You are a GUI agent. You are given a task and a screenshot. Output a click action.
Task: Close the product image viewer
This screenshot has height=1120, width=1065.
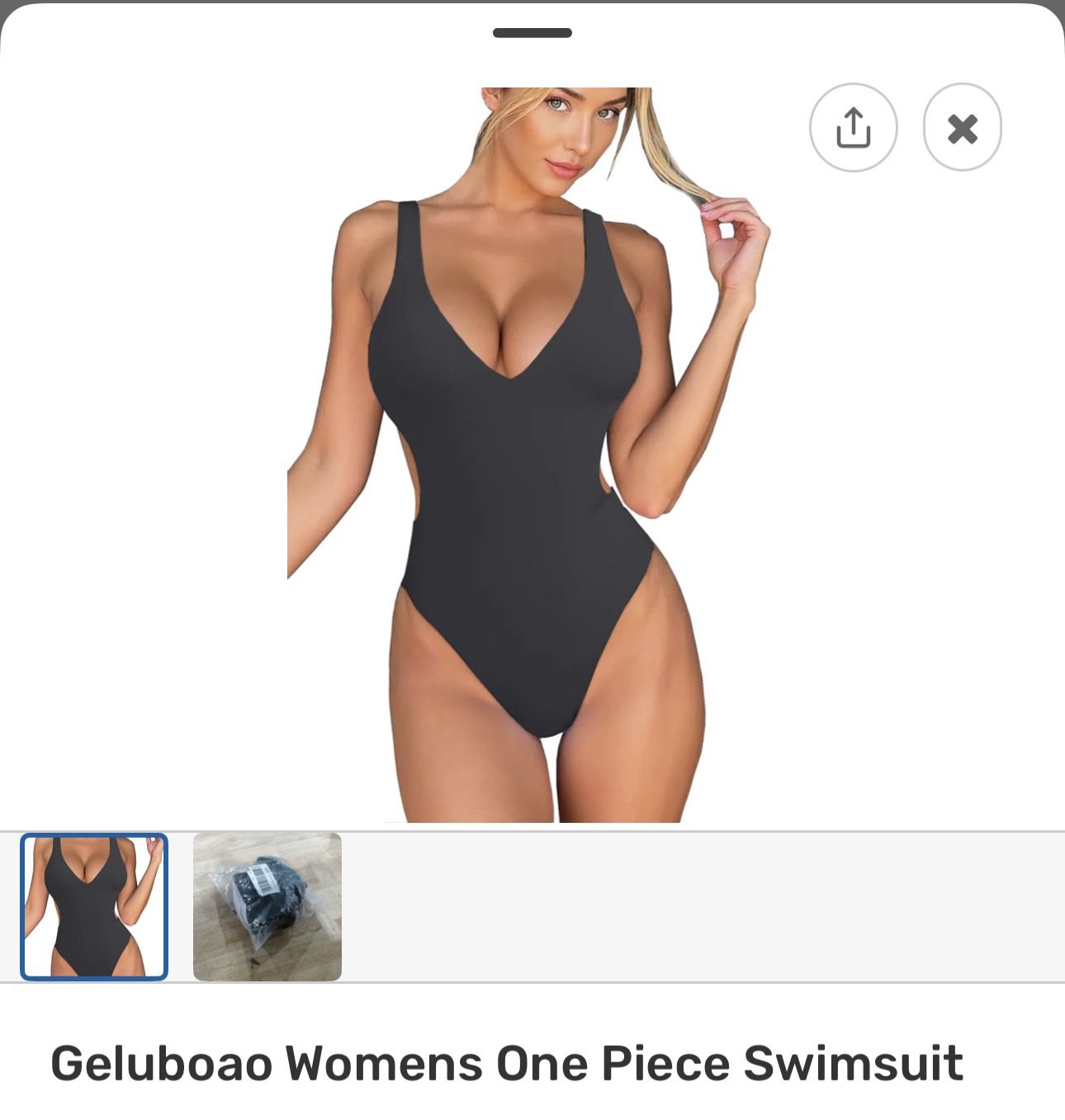962,128
